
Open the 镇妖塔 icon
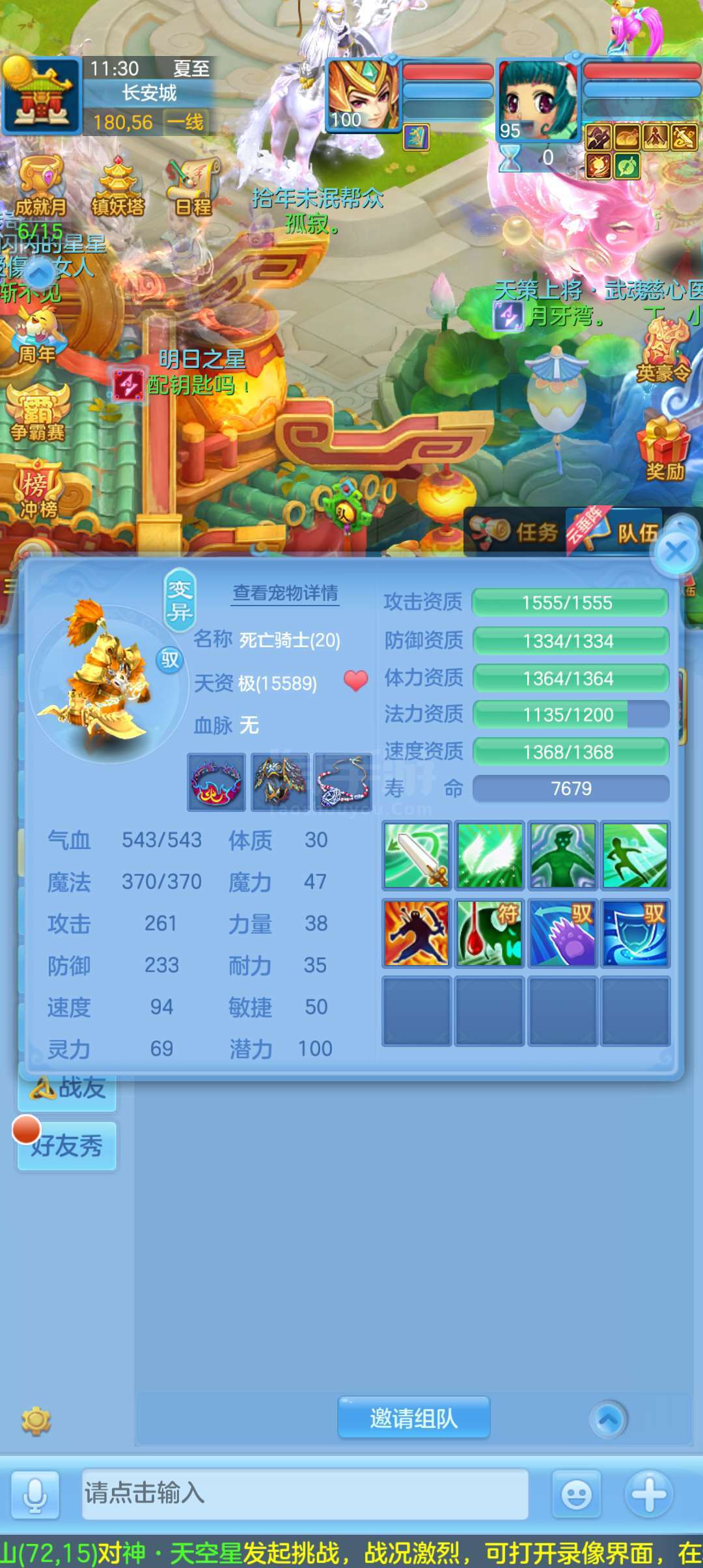click(x=118, y=188)
